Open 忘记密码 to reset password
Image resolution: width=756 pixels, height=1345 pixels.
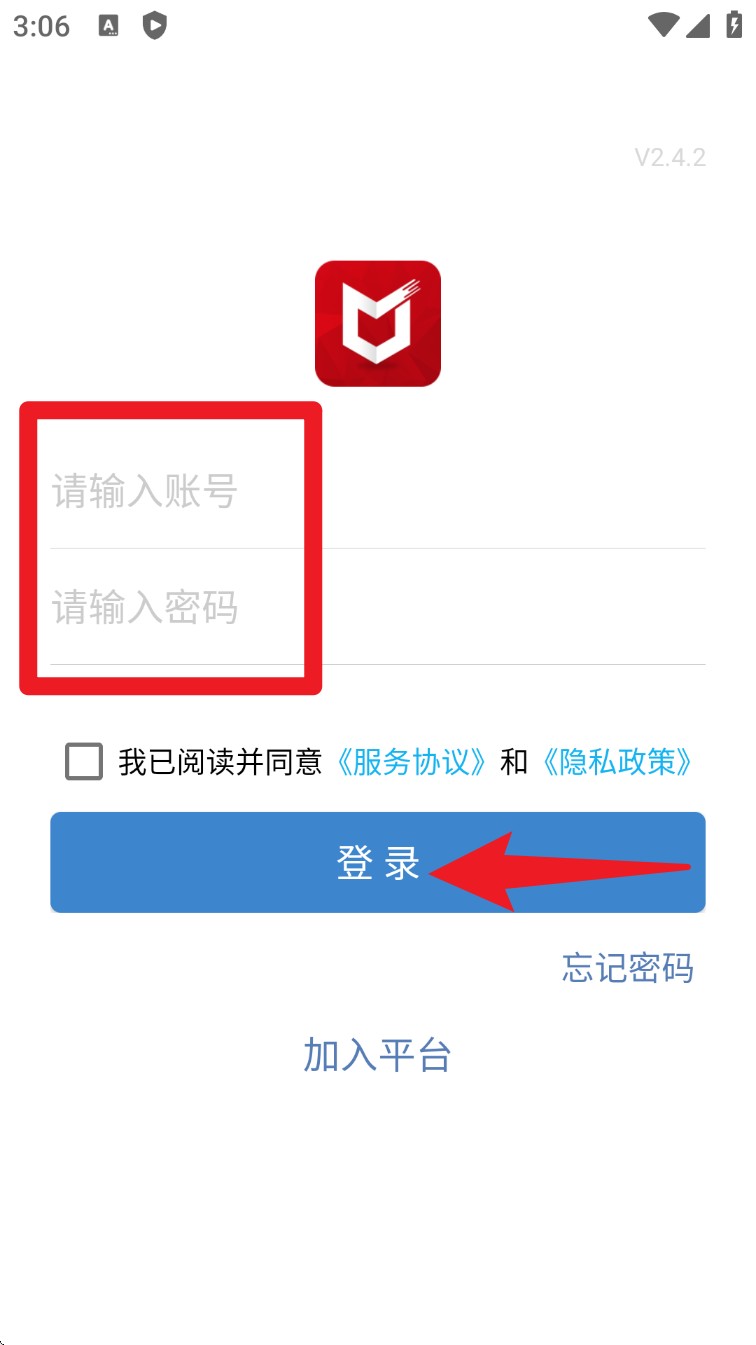(627, 967)
